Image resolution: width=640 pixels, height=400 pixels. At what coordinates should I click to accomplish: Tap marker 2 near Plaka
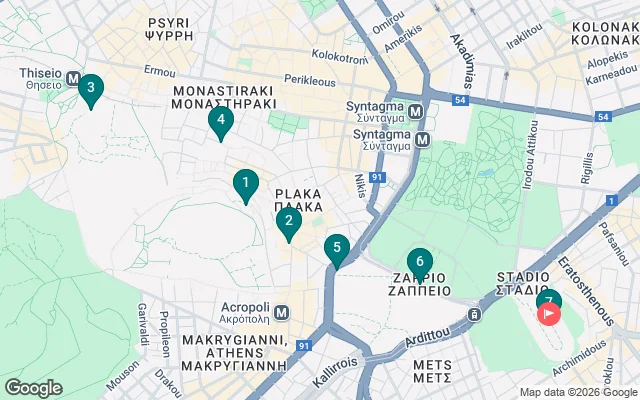(x=288, y=222)
